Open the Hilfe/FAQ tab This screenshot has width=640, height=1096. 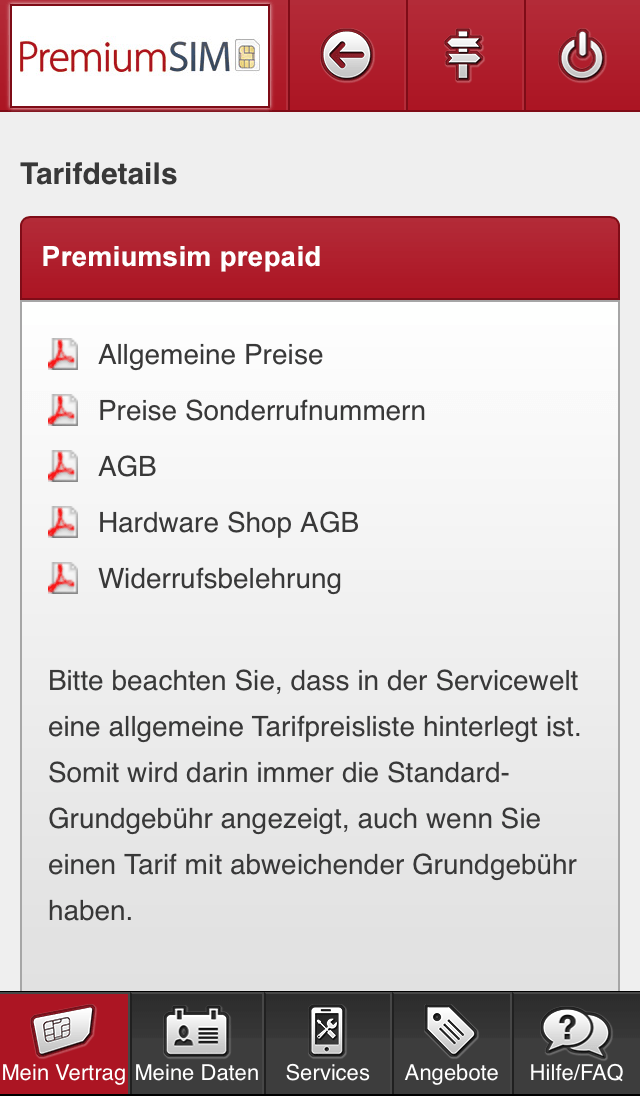(x=576, y=1045)
